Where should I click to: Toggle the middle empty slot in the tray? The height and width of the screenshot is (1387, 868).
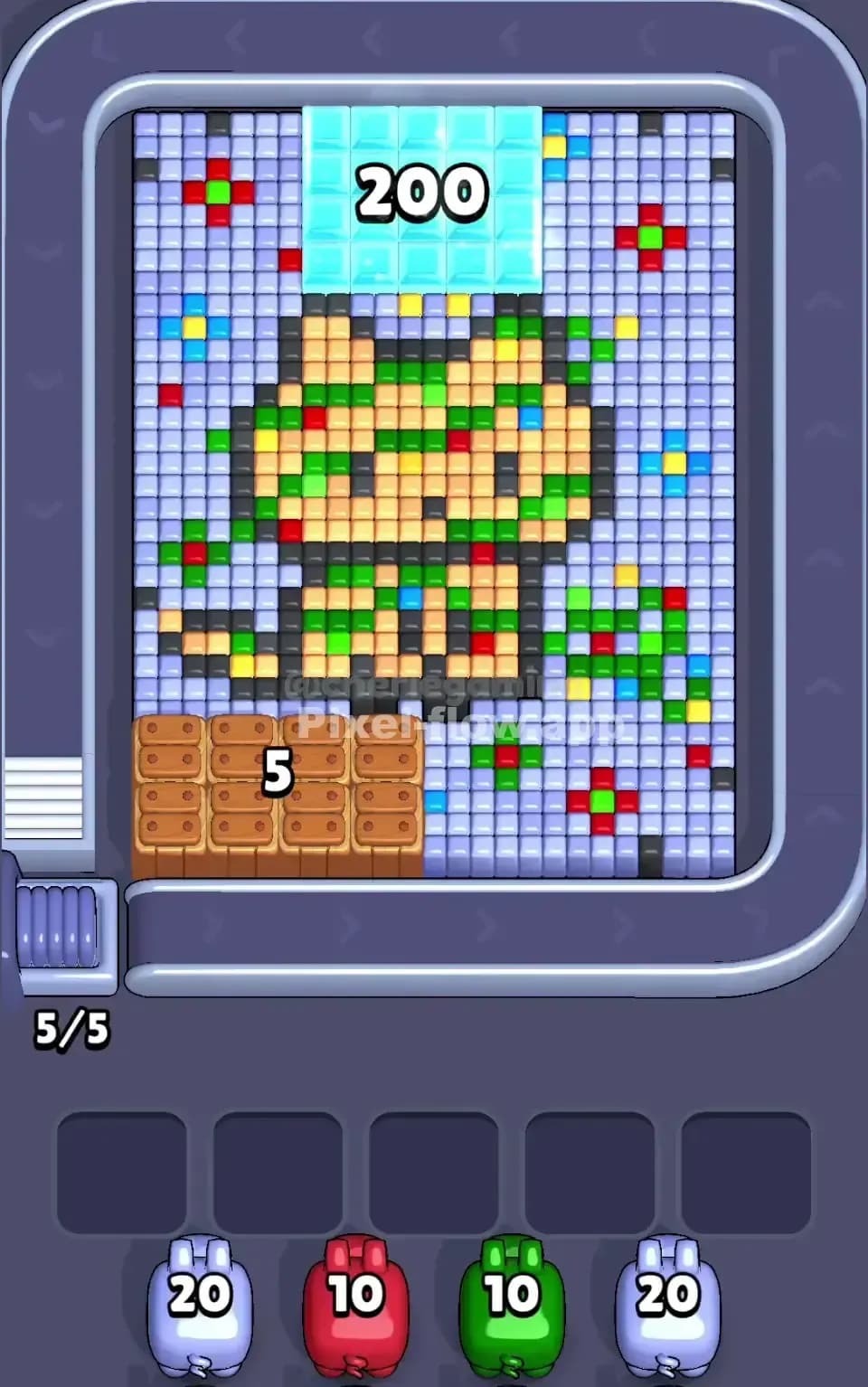431,1165
